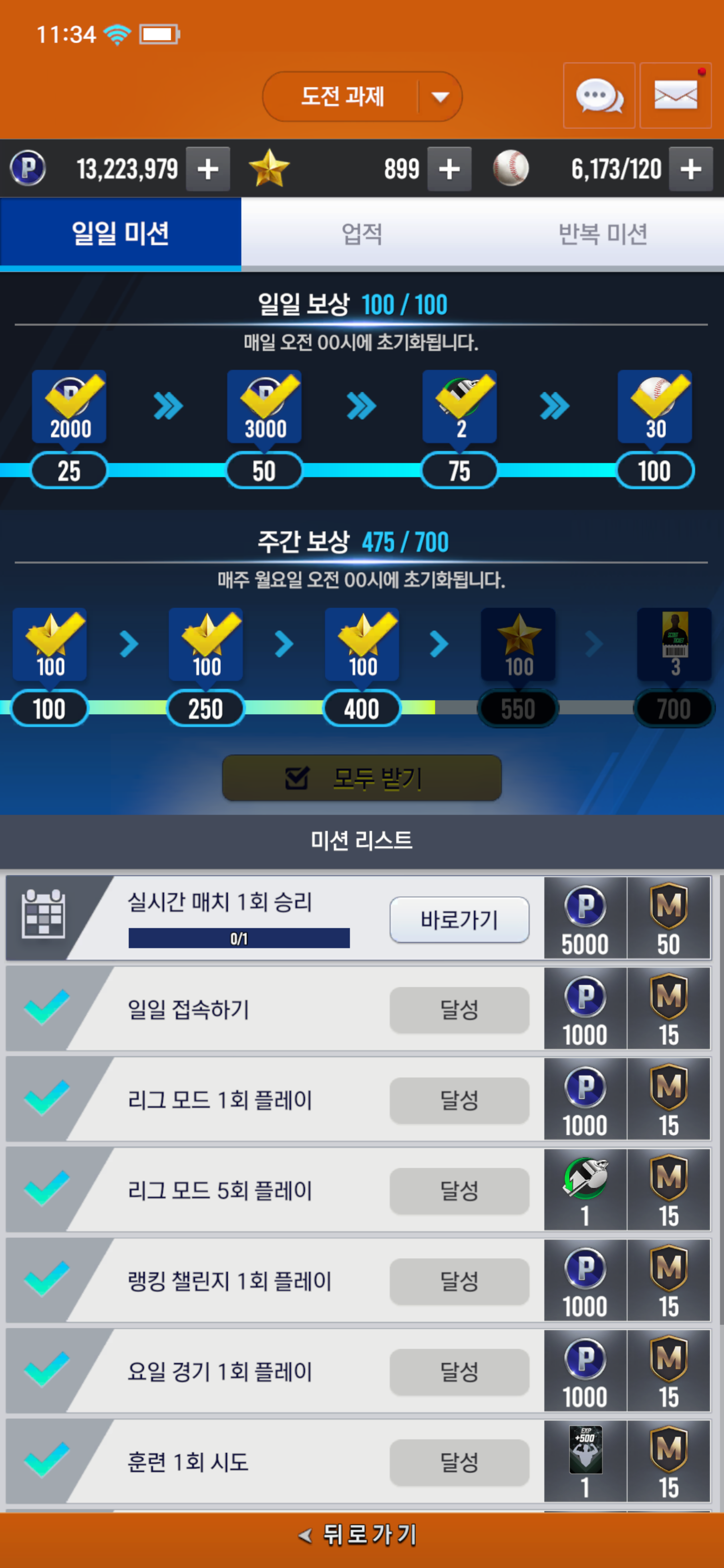Tap 바로가기 for 실시간 매치 1회 승리
The image size is (724, 1568).
pyautogui.click(x=459, y=919)
